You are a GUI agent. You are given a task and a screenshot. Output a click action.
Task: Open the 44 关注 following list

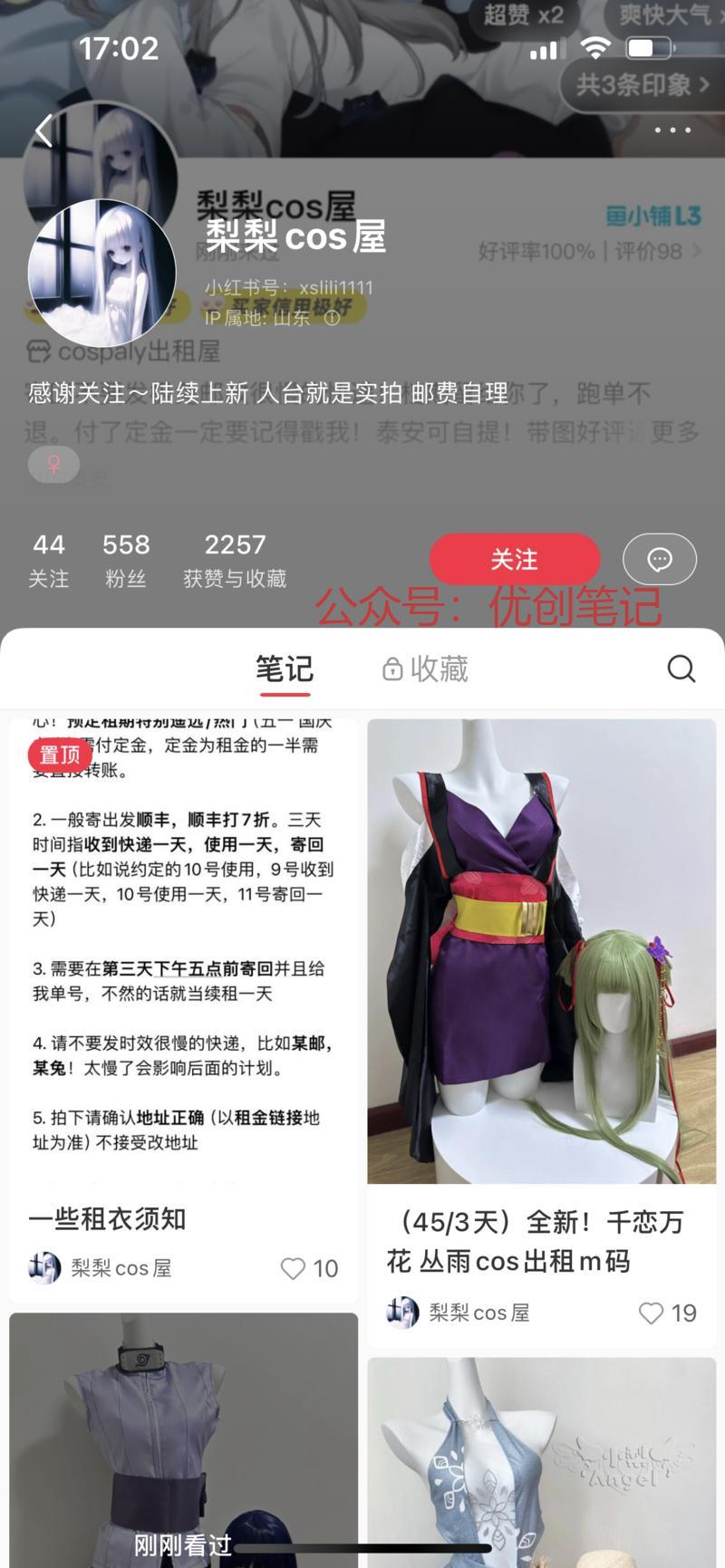point(48,560)
